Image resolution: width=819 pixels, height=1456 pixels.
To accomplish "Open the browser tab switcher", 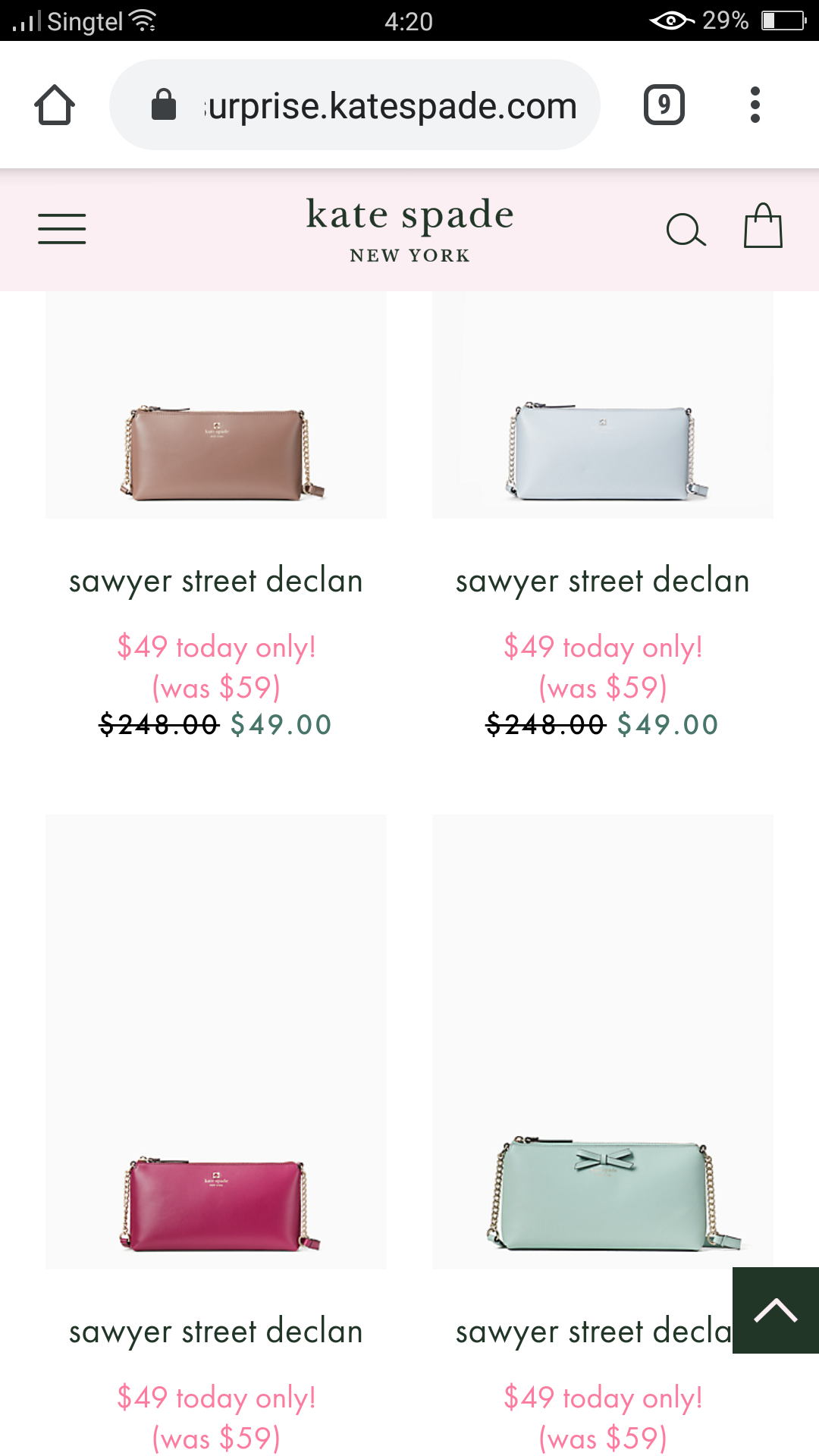I will pos(664,105).
